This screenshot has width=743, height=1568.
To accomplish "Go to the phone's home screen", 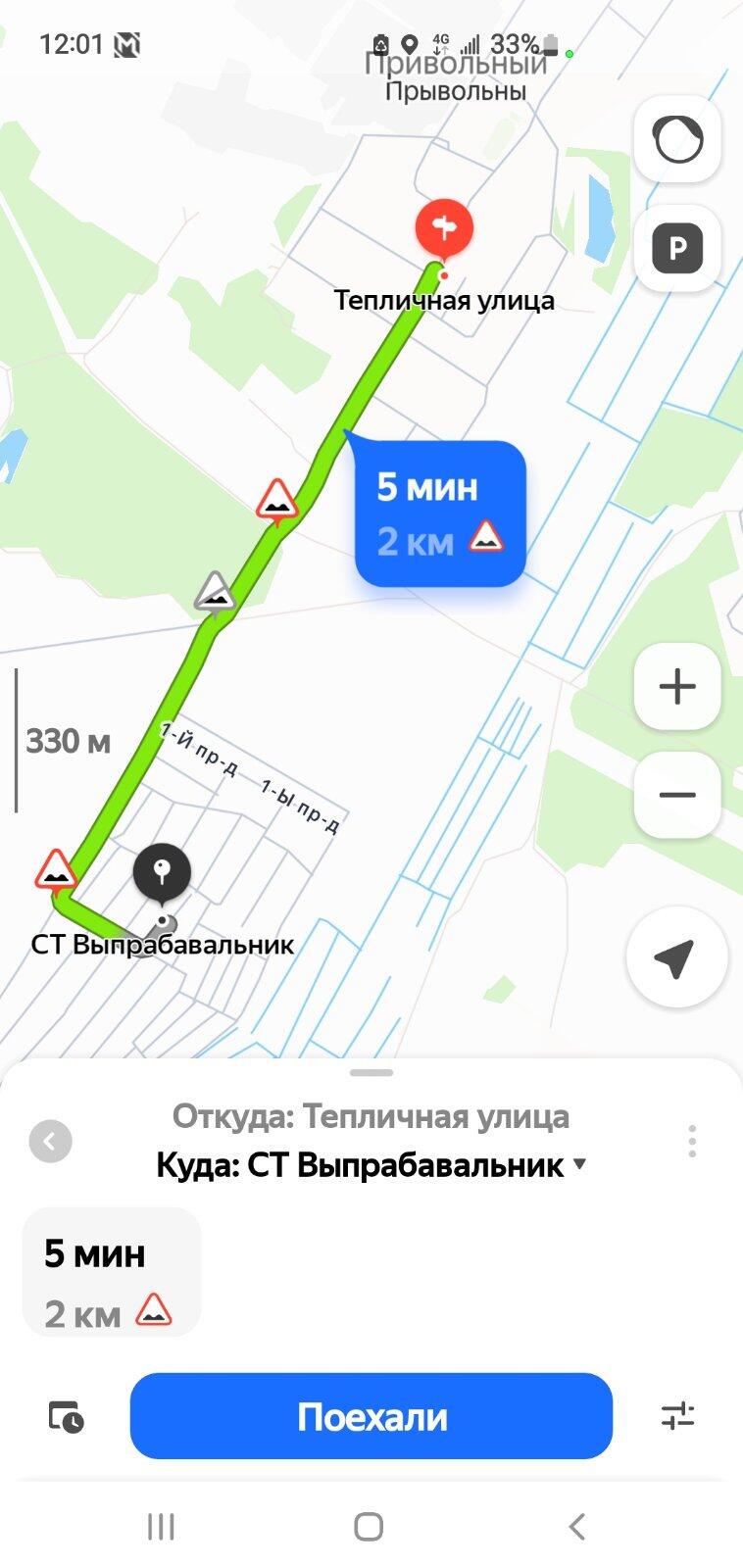I will point(369,1526).
